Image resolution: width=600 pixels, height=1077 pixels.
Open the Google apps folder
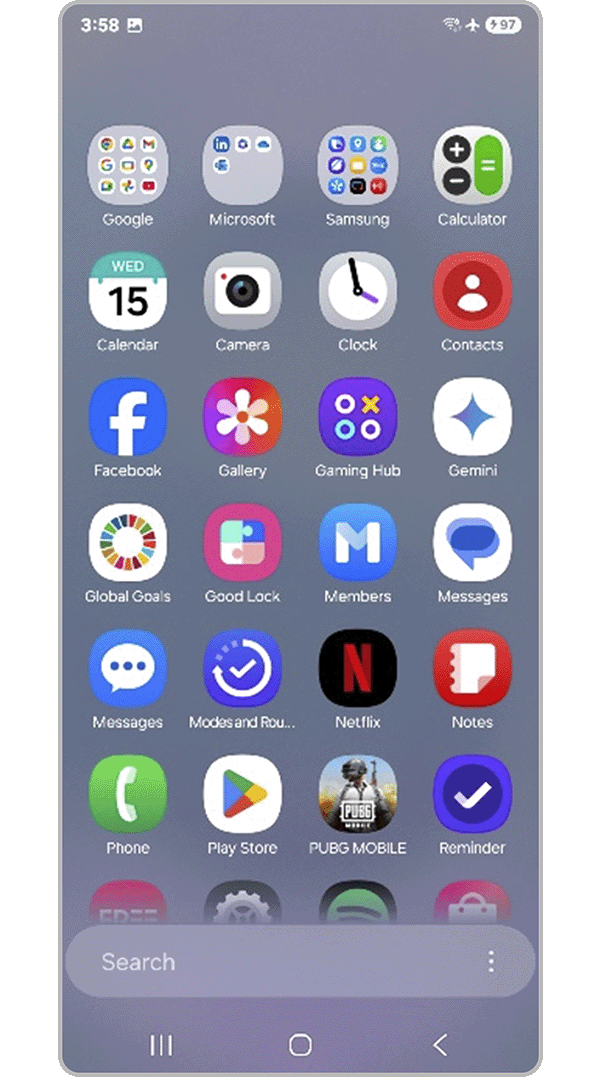pyautogui.click(x=128, y=166)
